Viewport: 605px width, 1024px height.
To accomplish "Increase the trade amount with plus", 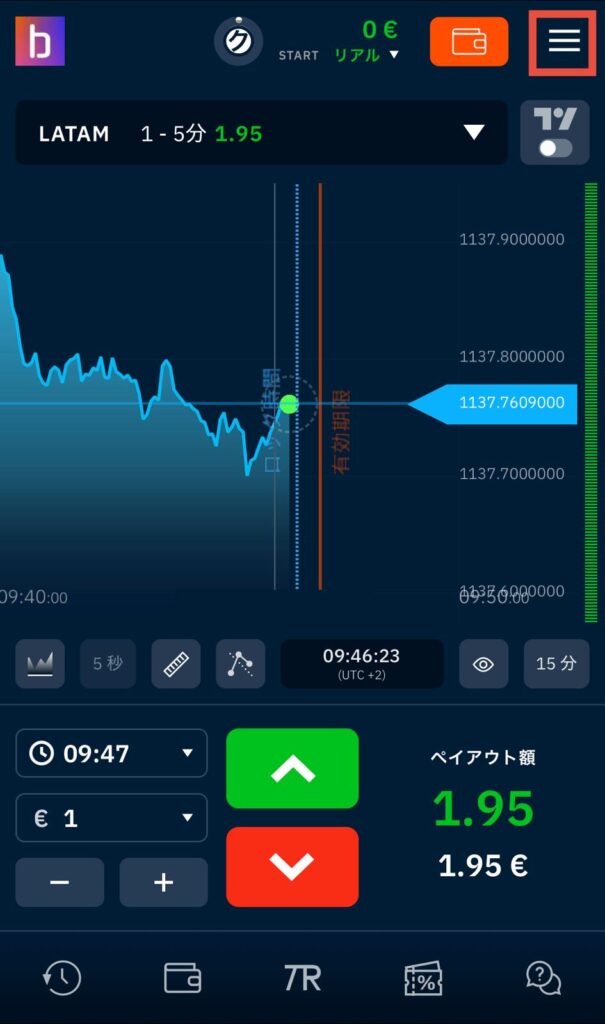I will tap(163, 882).
